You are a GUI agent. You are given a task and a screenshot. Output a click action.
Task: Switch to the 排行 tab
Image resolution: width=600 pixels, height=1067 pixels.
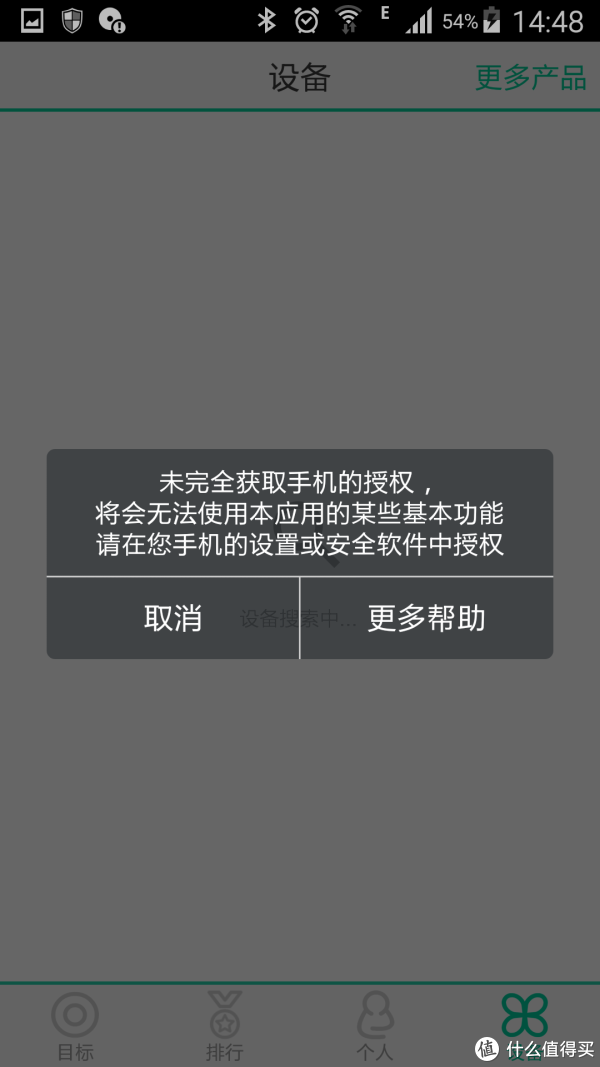click(224, 1025)
